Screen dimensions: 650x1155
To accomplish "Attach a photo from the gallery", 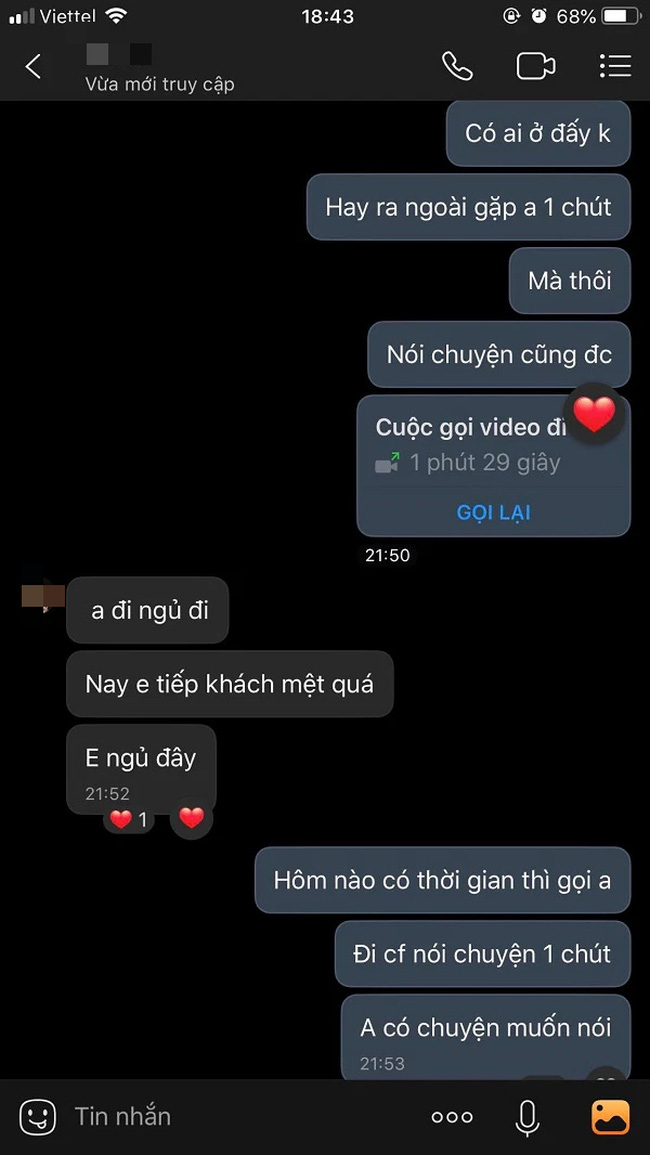I will (x=610, y=1117).
